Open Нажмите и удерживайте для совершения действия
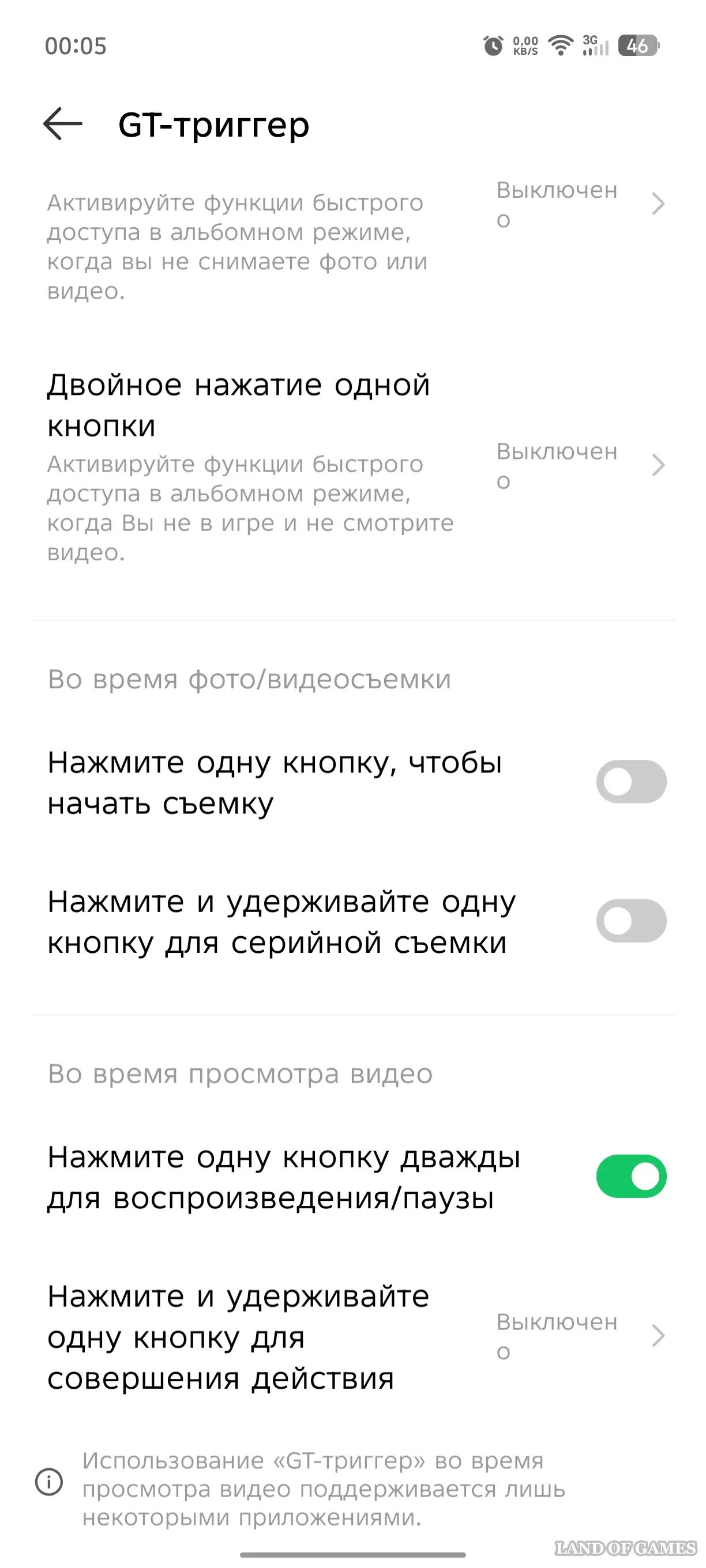The width and height of the screenshot is (706, 1568). pyautogui.click(x=354, y=1336)
